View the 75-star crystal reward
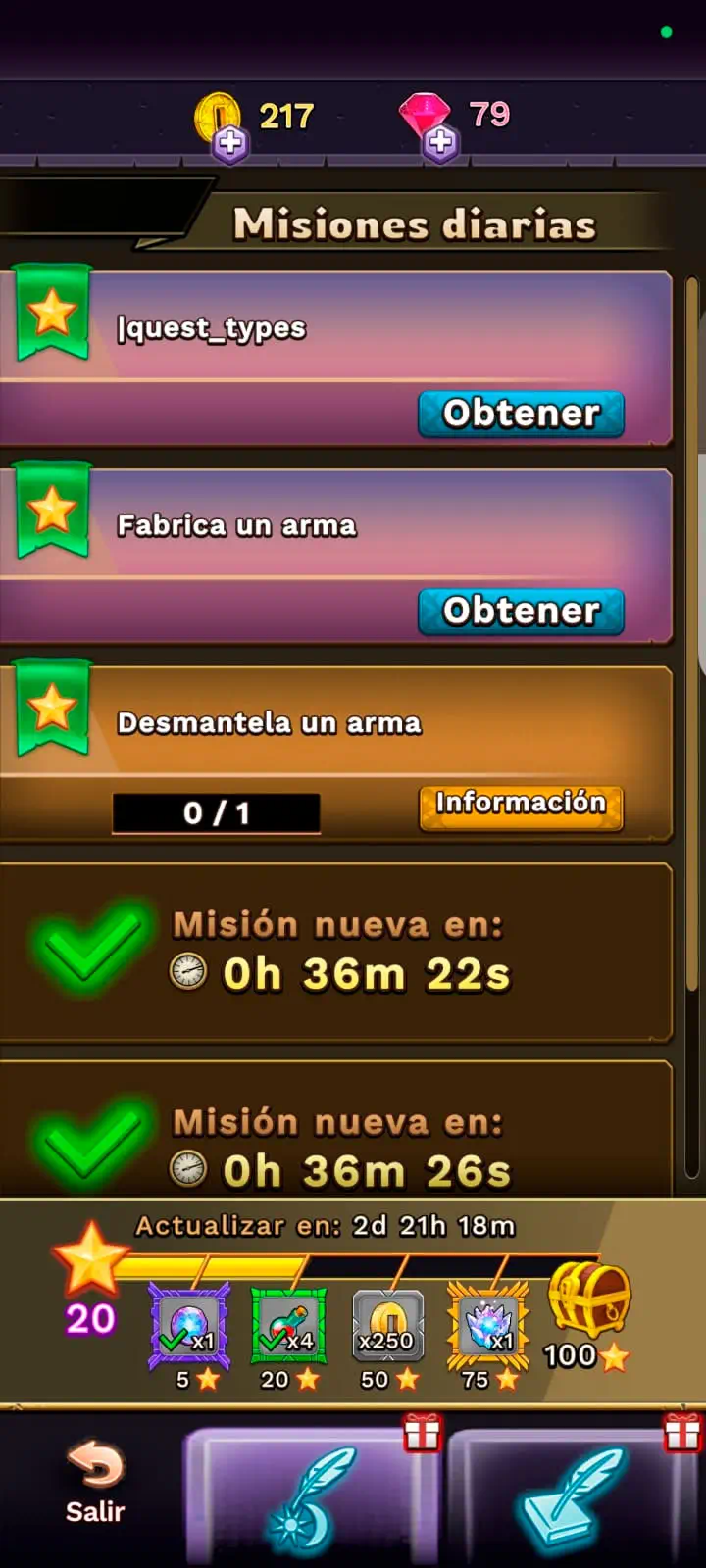 coord(487,1325)
